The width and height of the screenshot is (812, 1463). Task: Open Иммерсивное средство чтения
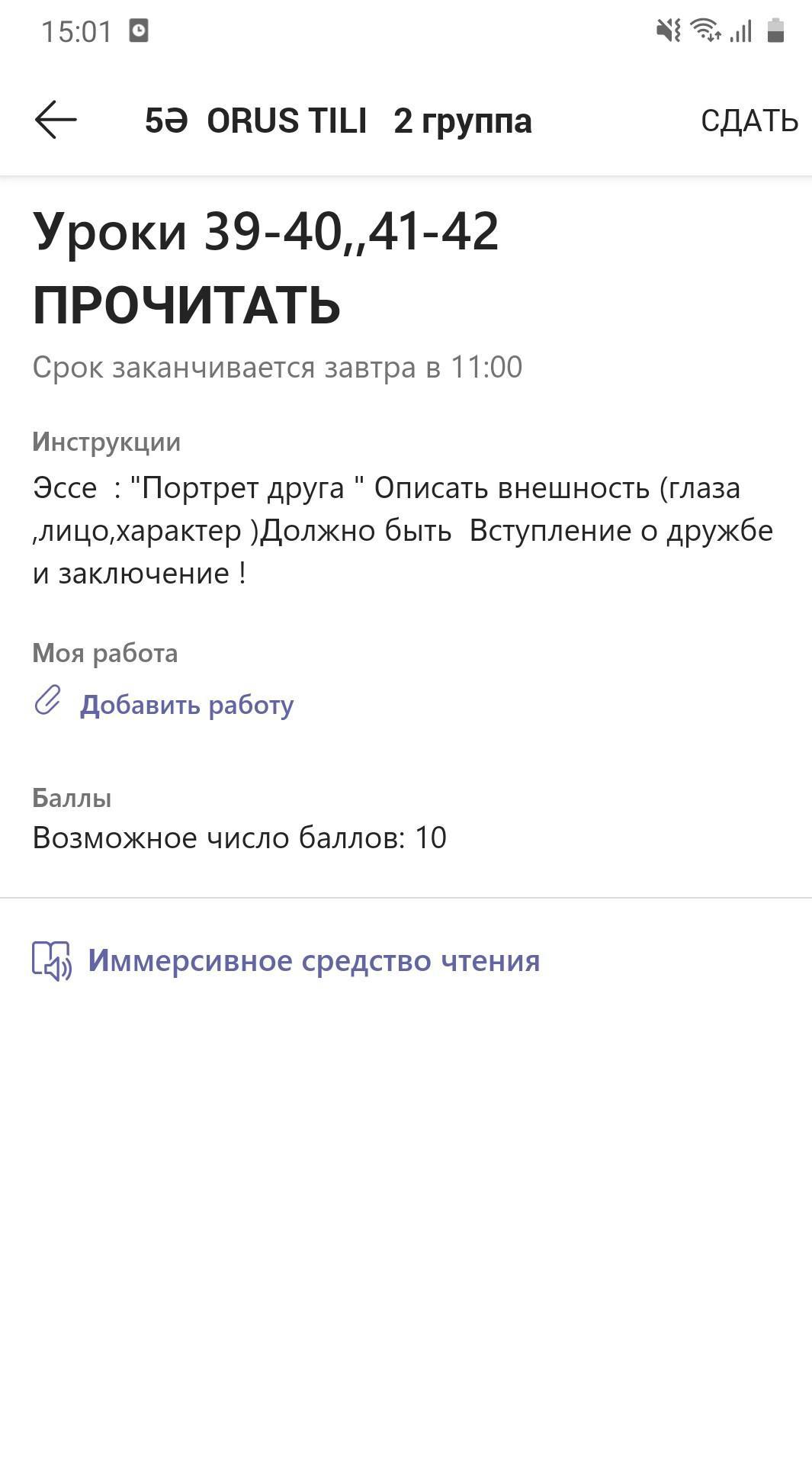coord(313,960)
